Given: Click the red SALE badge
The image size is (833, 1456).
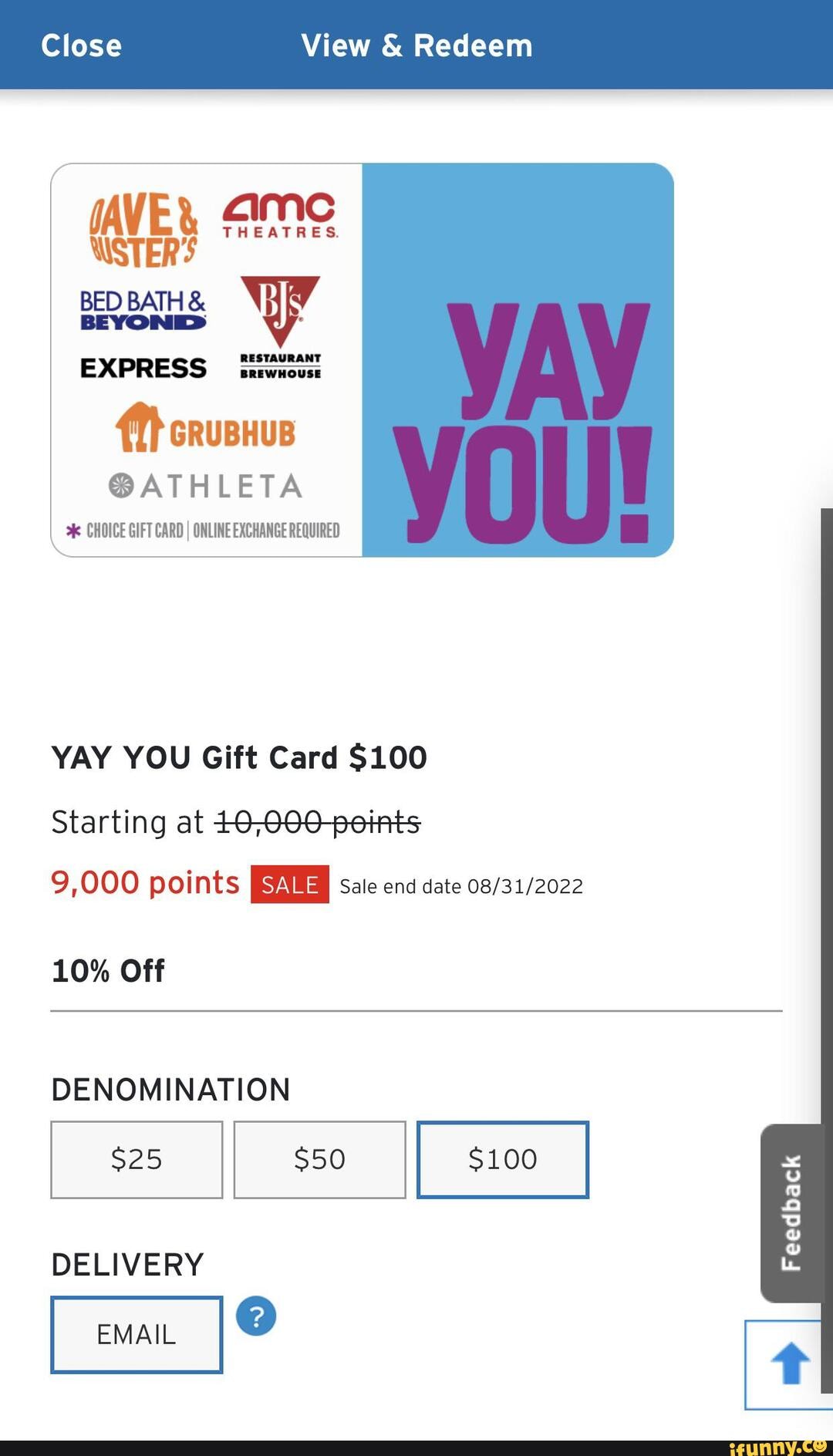Looking at the screenshot, I should pyautogui.click(x=288, y=885).
